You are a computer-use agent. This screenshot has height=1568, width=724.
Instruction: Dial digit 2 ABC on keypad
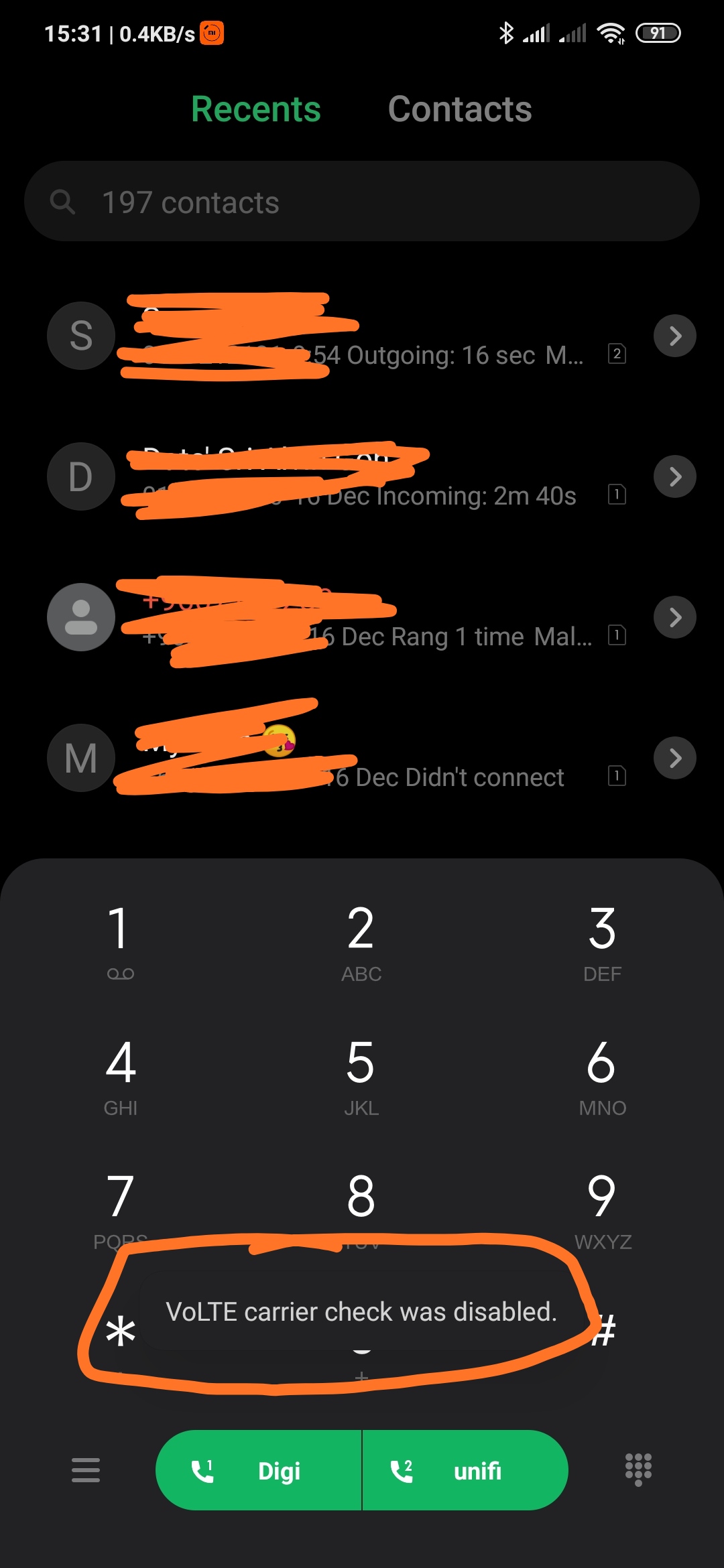(x=361, y=941)
